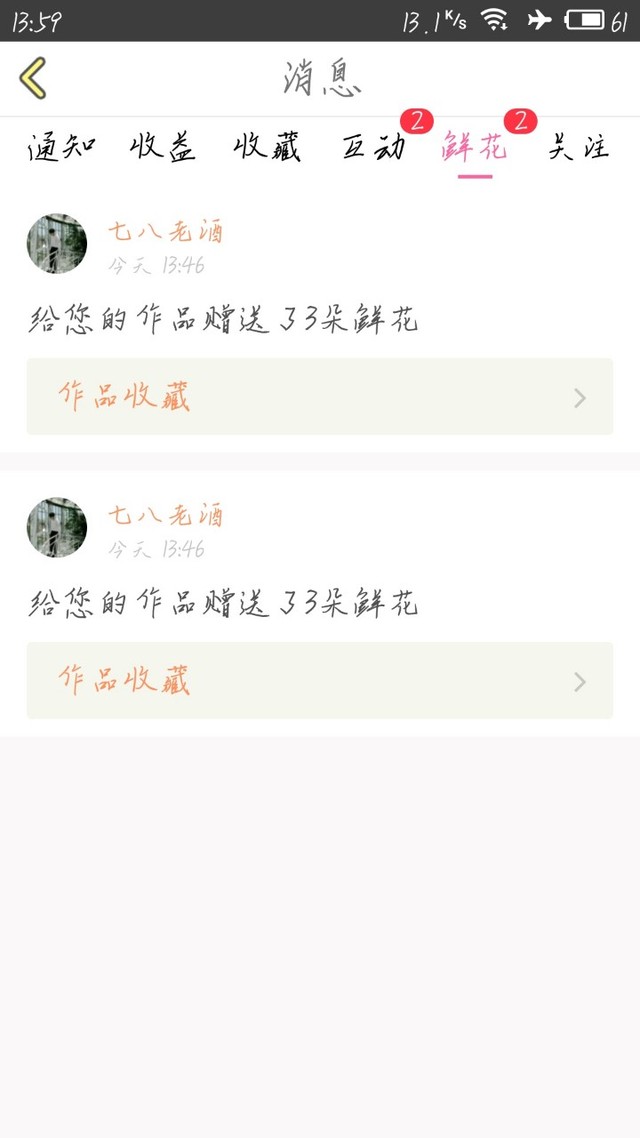Viewport: 640px width, 1138px height.
Task: Switch to the 关注 tab
Action: coord(579,148)
